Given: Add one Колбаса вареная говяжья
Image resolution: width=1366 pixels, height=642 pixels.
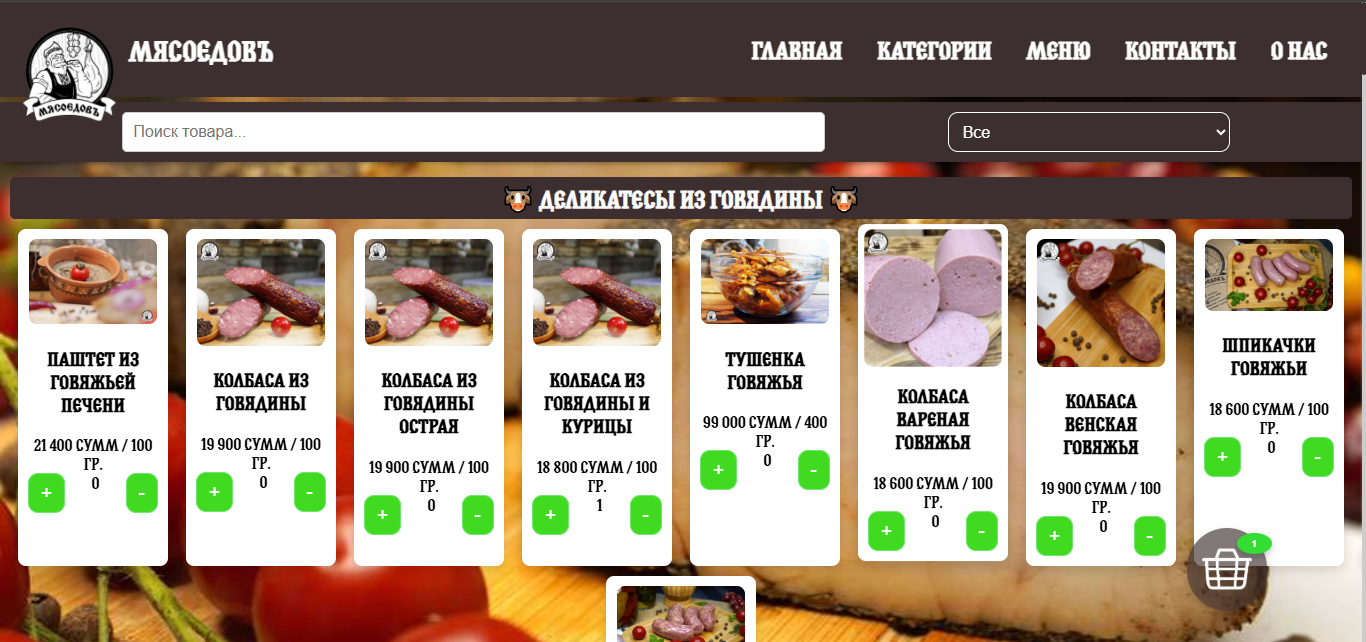Looking at the screenshot, I should coord(886,531).
